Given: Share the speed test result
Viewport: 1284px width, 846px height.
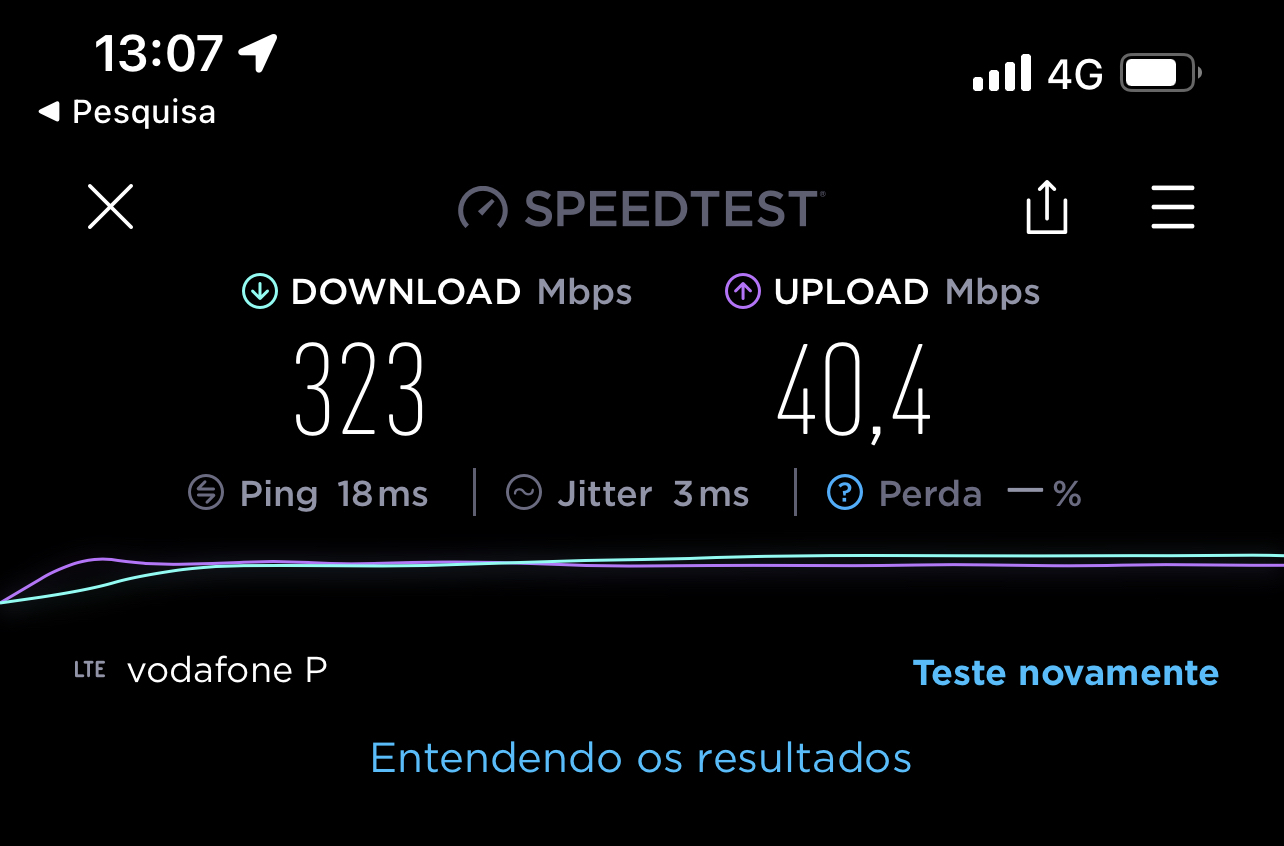Looking at the screenshot, I should tap(1047, 208).
